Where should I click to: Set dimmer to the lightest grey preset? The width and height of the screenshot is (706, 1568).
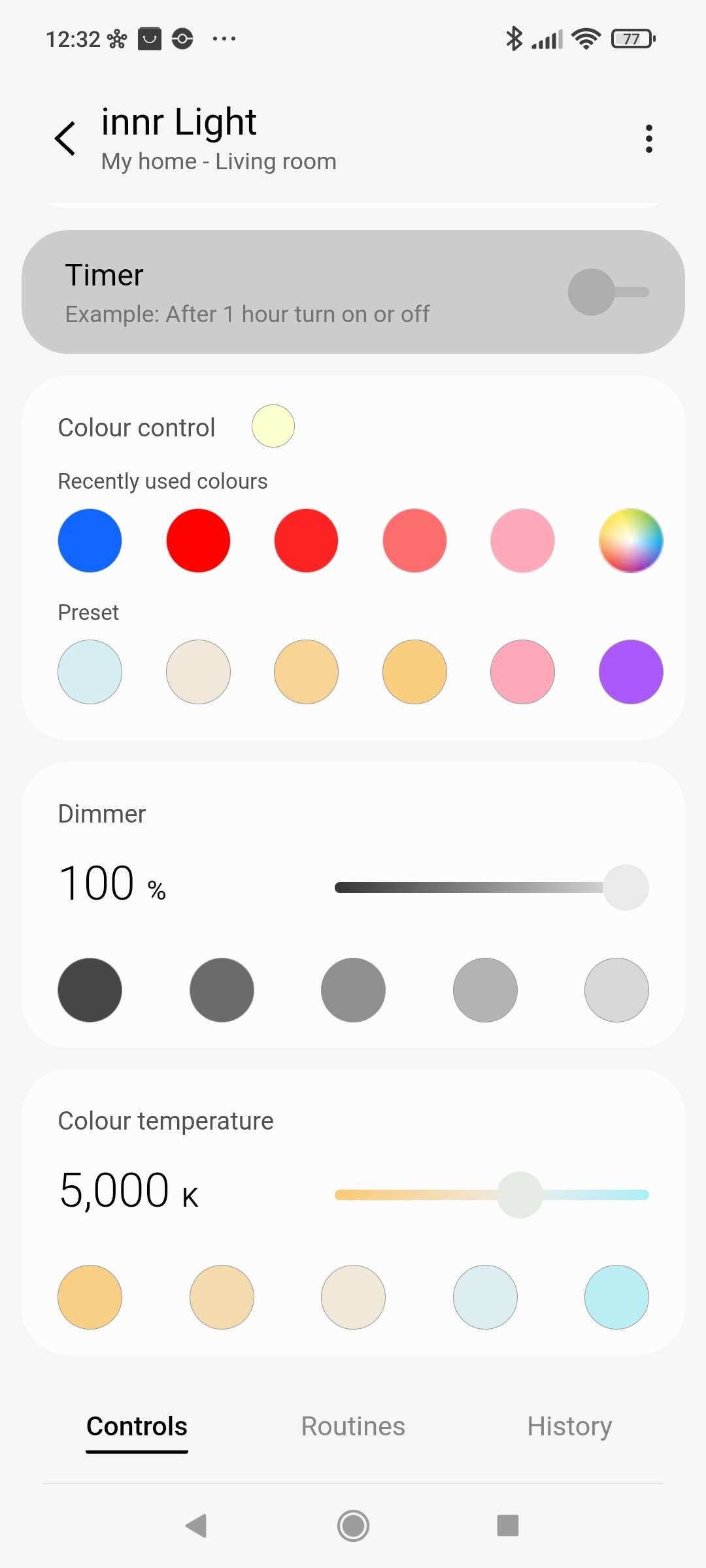pos(616,990)
